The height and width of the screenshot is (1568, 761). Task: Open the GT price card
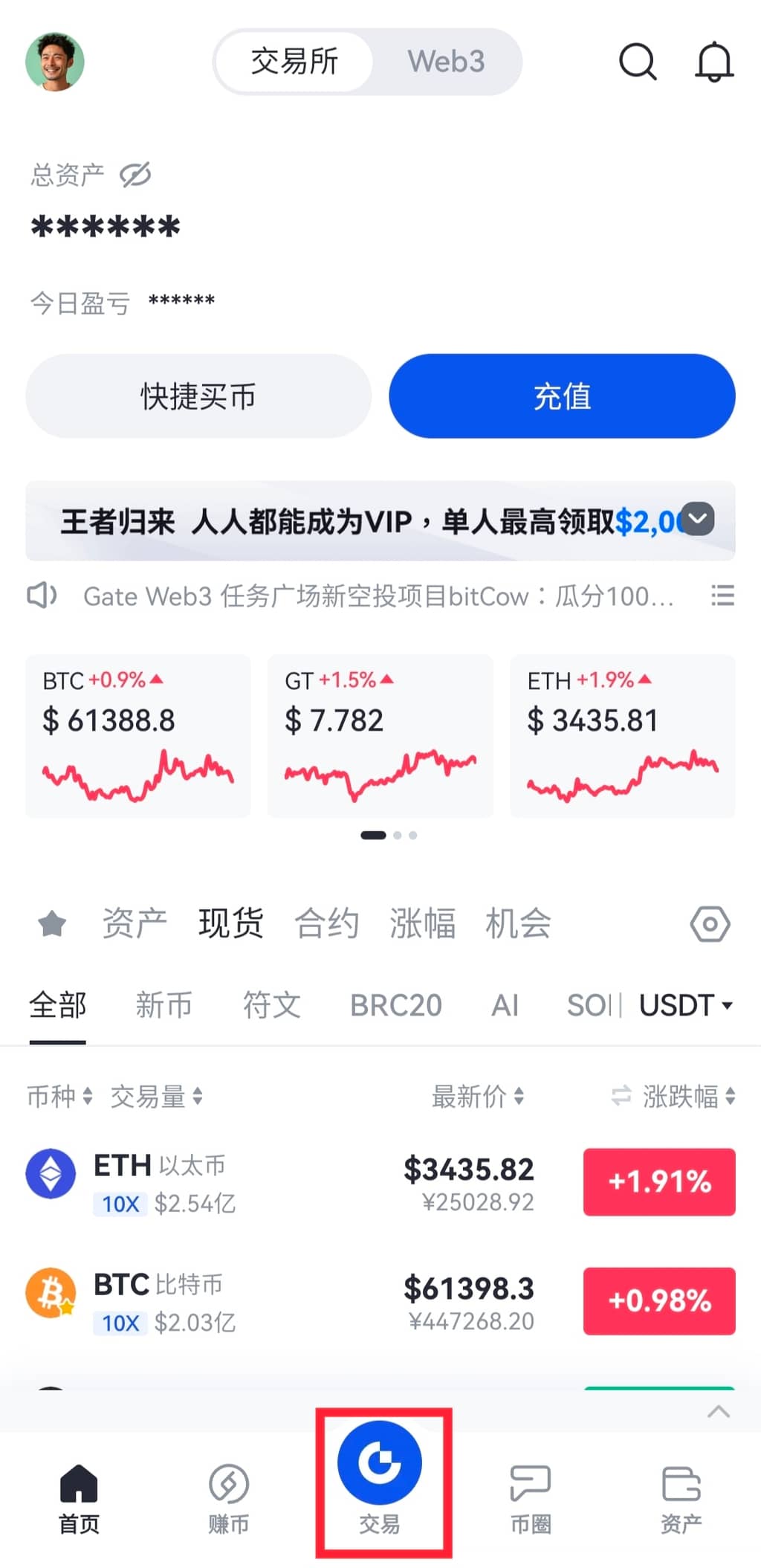[380, 735]
